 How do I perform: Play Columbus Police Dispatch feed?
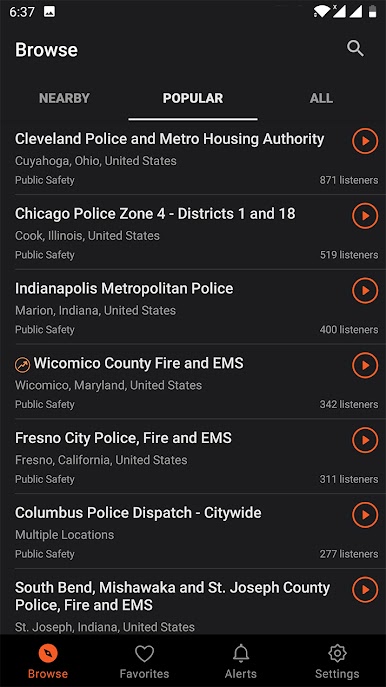(365, 515)
